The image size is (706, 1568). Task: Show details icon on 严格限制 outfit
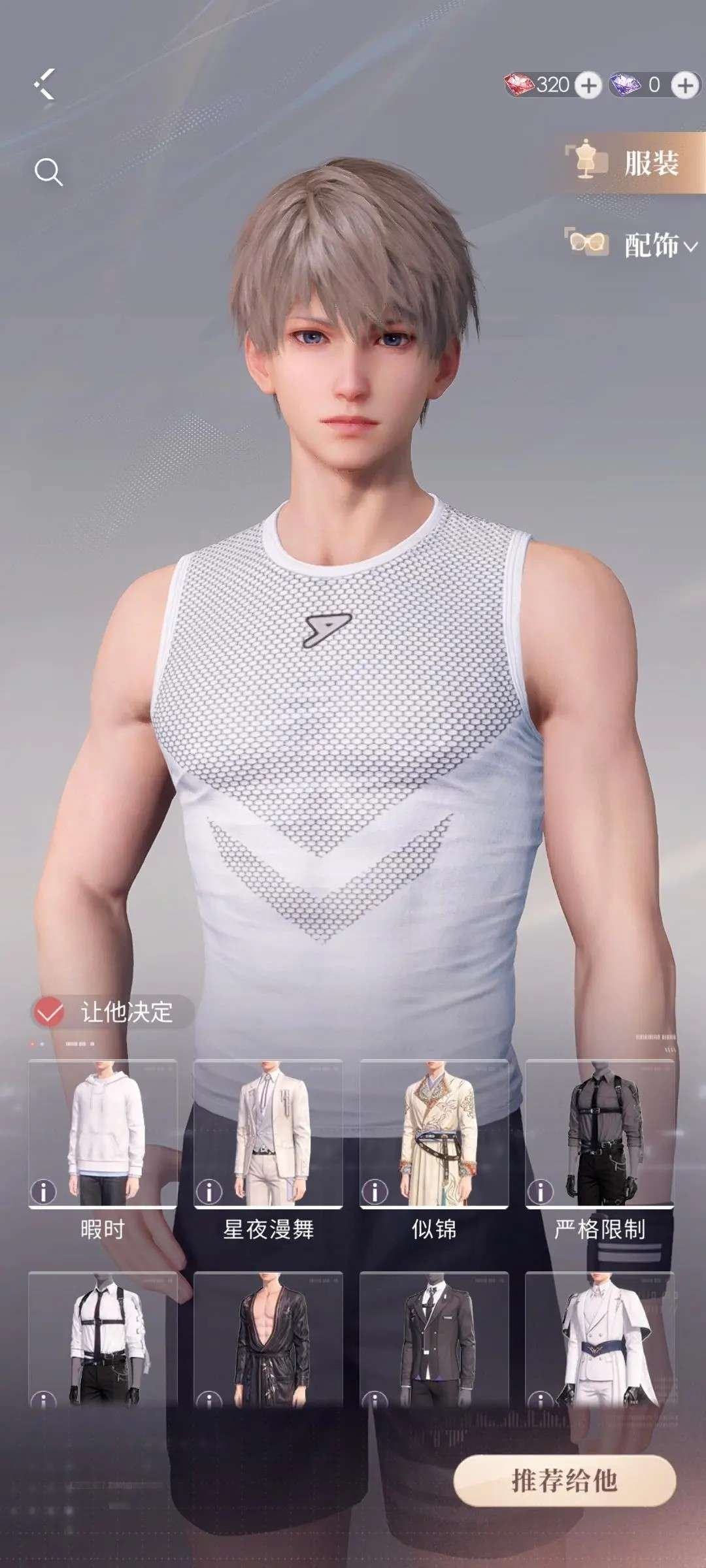(x=541, y=1192)
